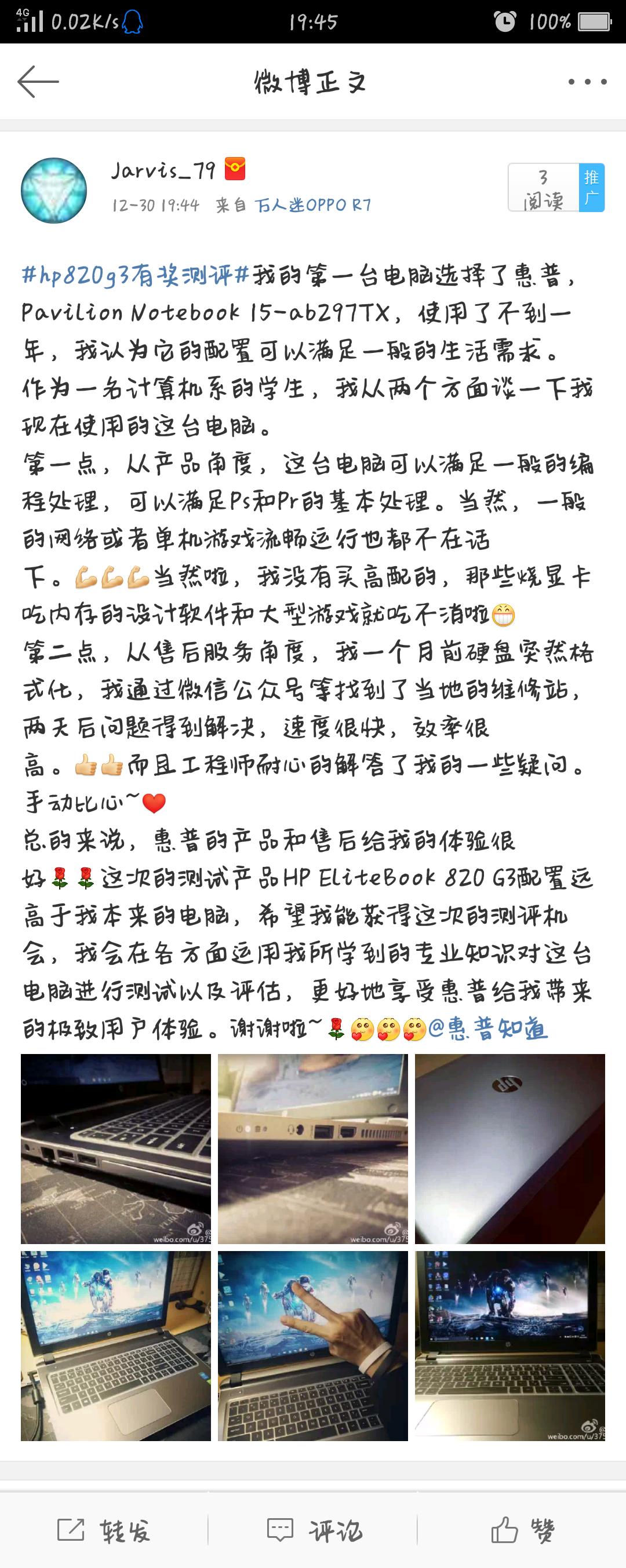This screenshot has height=1568, width=626.
Task: Open the #hp820g3有奖测评# hashtag
Action: (x=135, y=275)
